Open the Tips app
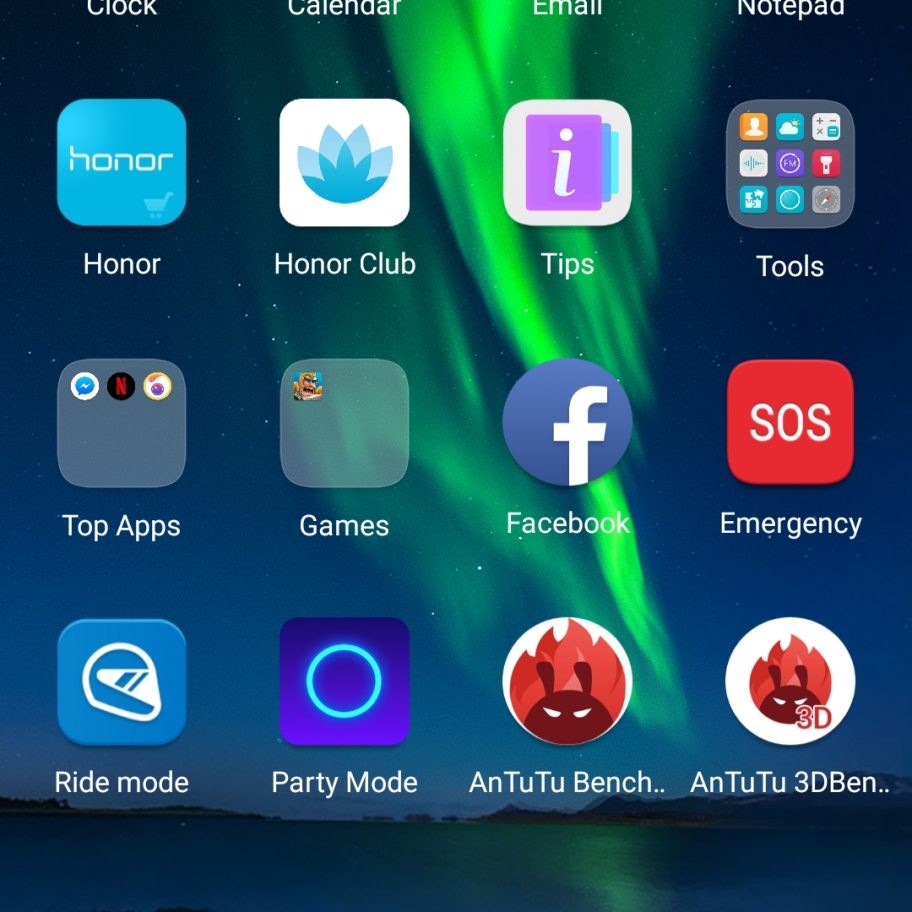 (x=567, y=163)
